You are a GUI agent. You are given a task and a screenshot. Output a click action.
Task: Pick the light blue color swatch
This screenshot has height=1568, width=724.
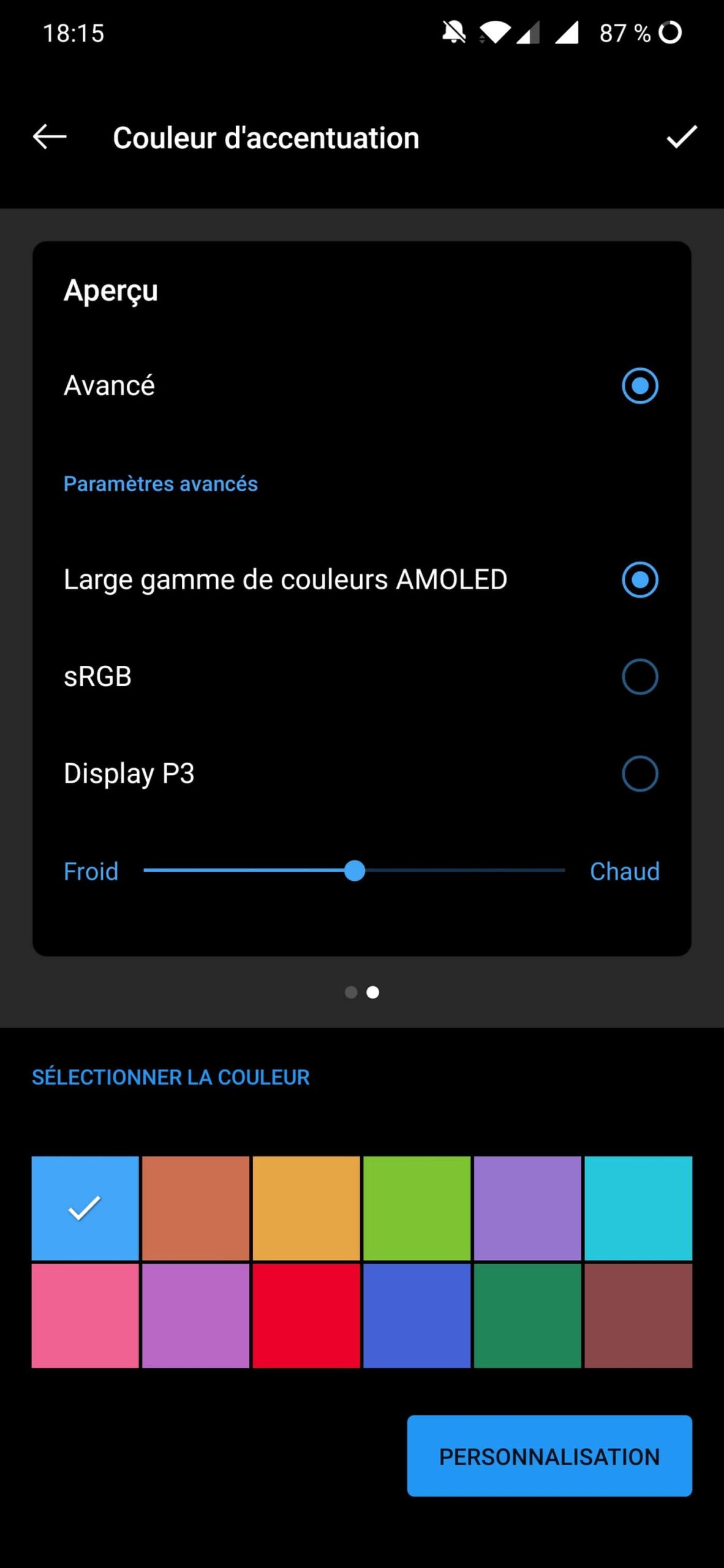coord(85,1208)
